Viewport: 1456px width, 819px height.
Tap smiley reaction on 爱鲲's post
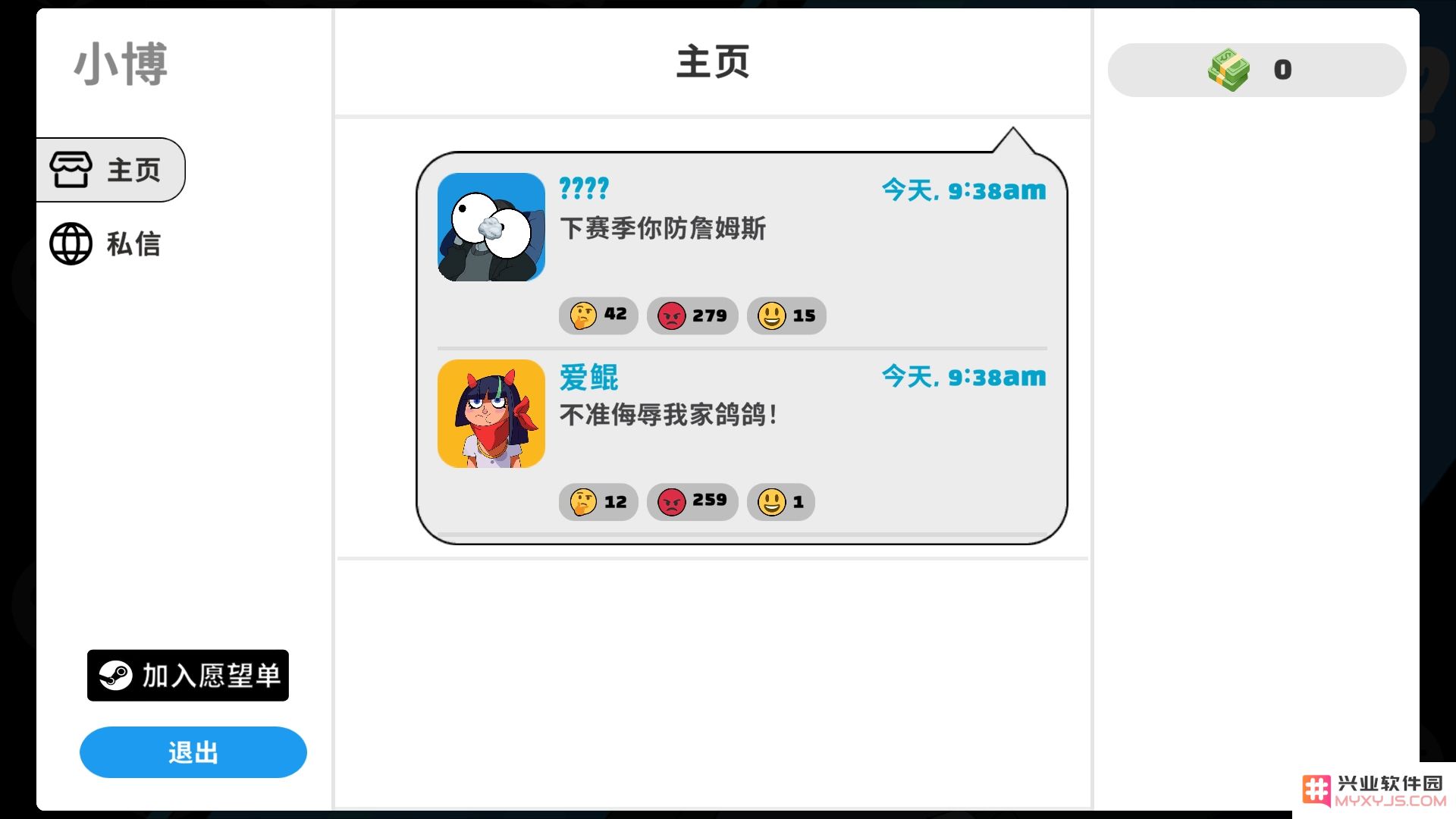[780, 501]
